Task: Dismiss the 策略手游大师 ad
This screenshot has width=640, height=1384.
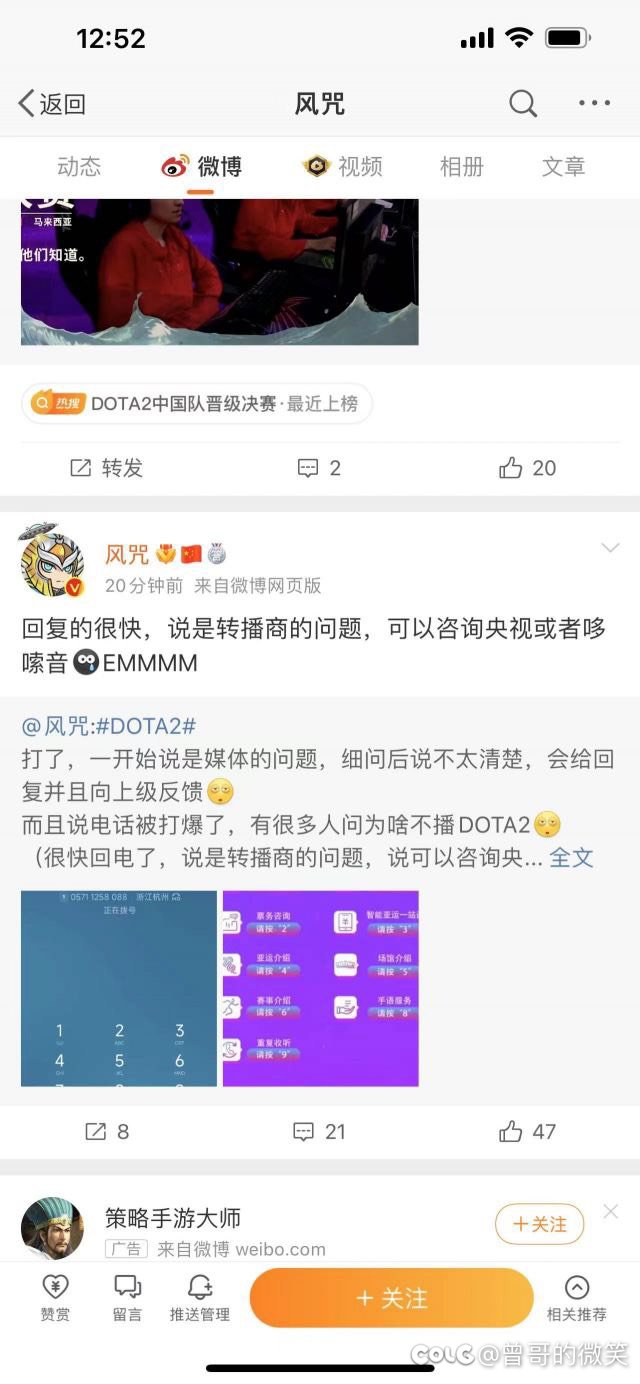Action: 611,1212
